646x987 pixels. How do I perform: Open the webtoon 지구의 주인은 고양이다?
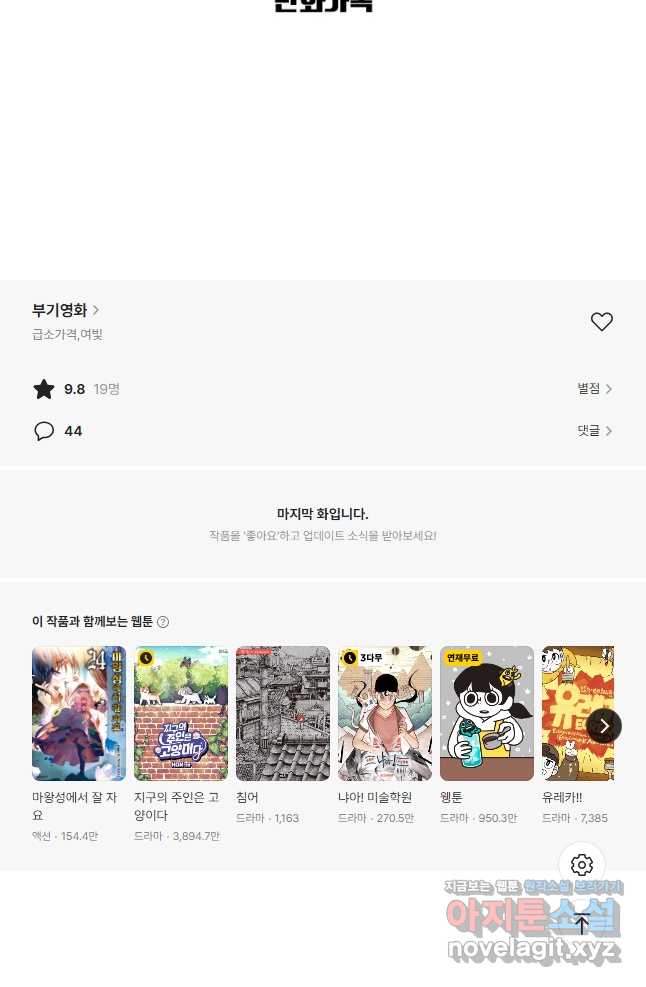point(181,713)
